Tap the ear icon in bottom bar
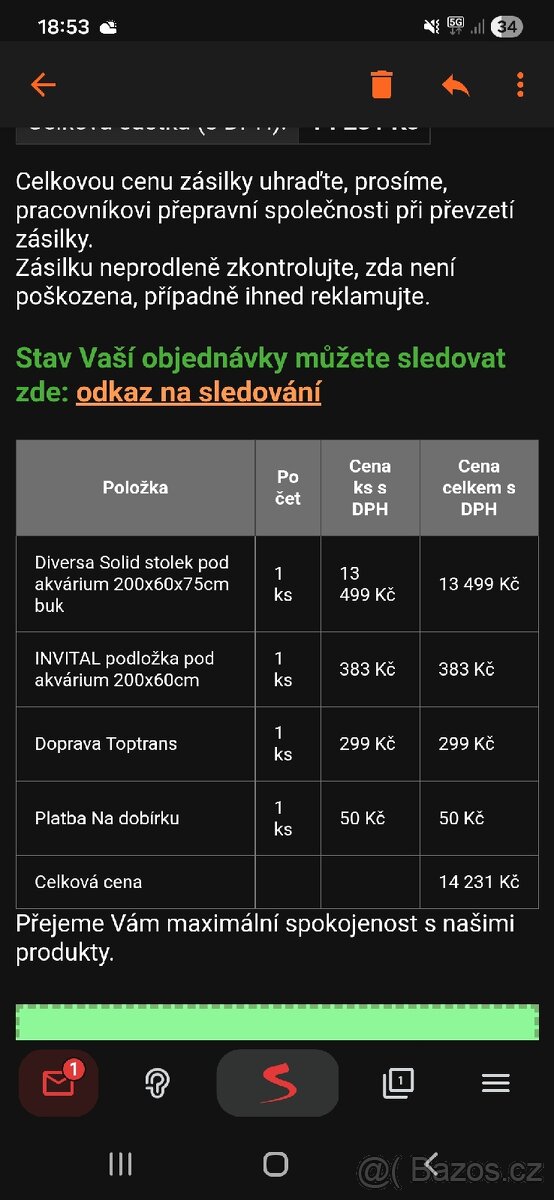The image size is (554, 1200). [x=157, y=1083]
